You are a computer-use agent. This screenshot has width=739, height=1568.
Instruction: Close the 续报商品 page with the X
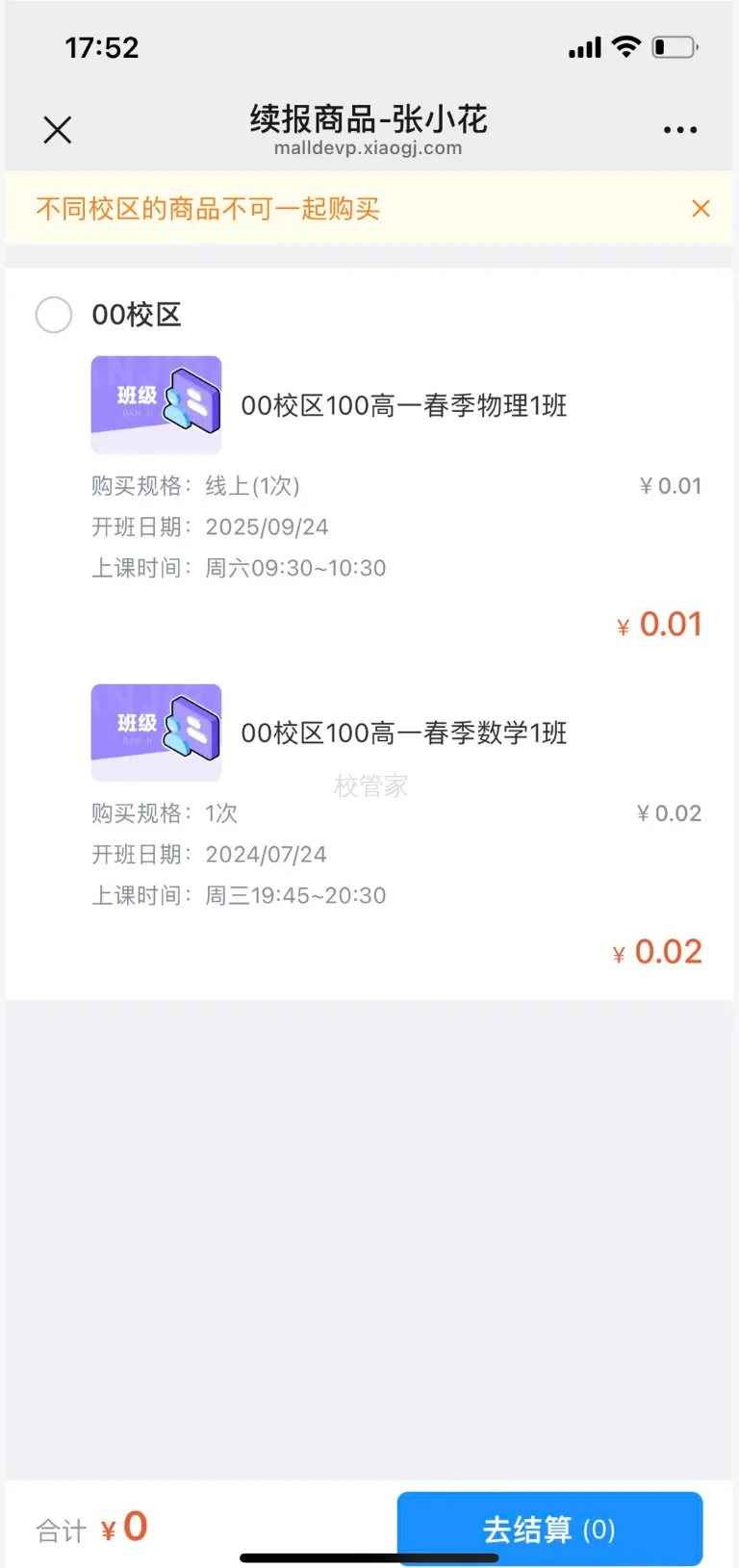(57, 129)
